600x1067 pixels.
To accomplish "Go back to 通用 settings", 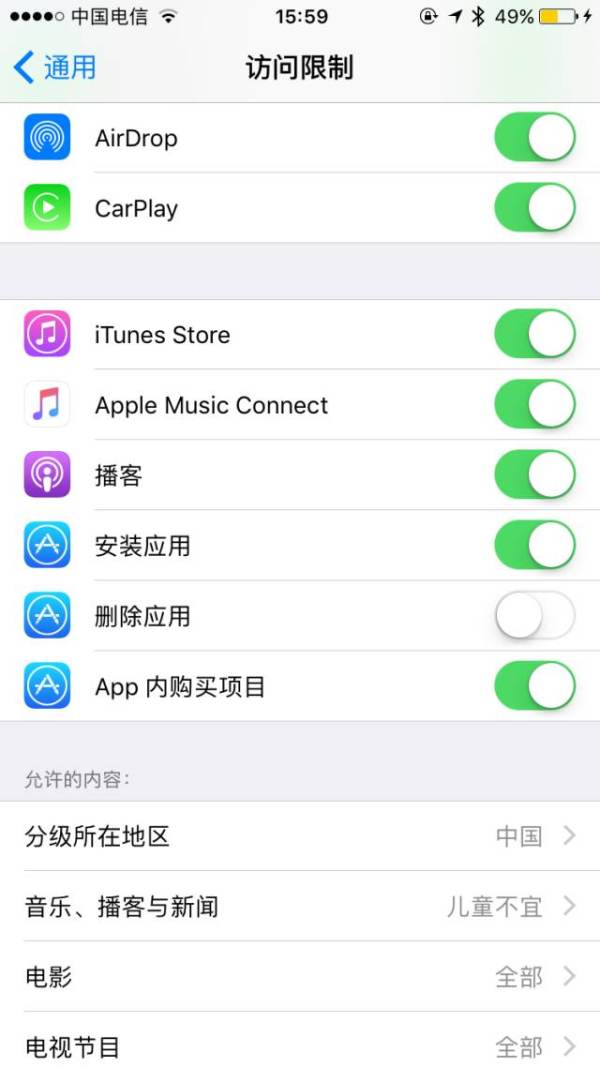I will tap(56, 68).
